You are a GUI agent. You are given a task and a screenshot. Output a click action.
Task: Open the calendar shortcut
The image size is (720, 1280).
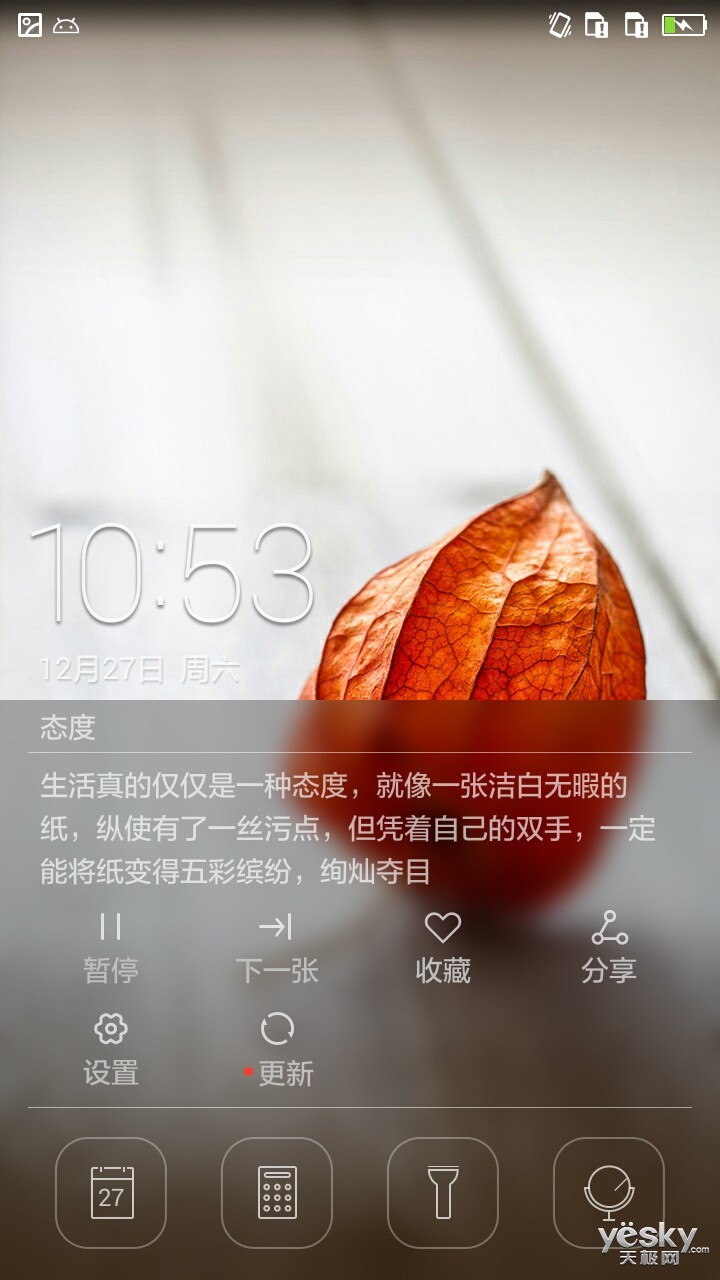[110, 1193]
